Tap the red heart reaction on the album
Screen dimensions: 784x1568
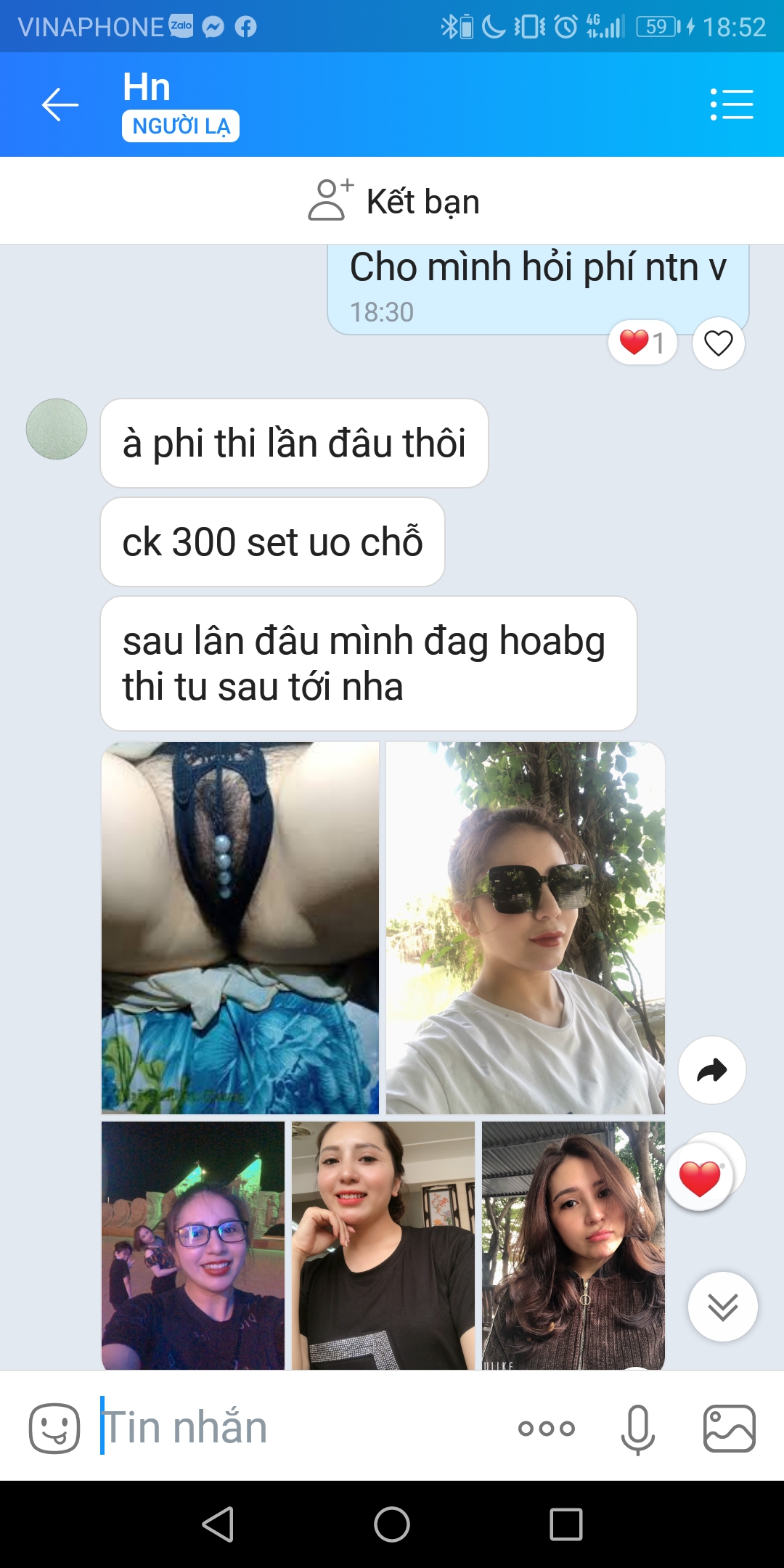tap(700, 1177)
